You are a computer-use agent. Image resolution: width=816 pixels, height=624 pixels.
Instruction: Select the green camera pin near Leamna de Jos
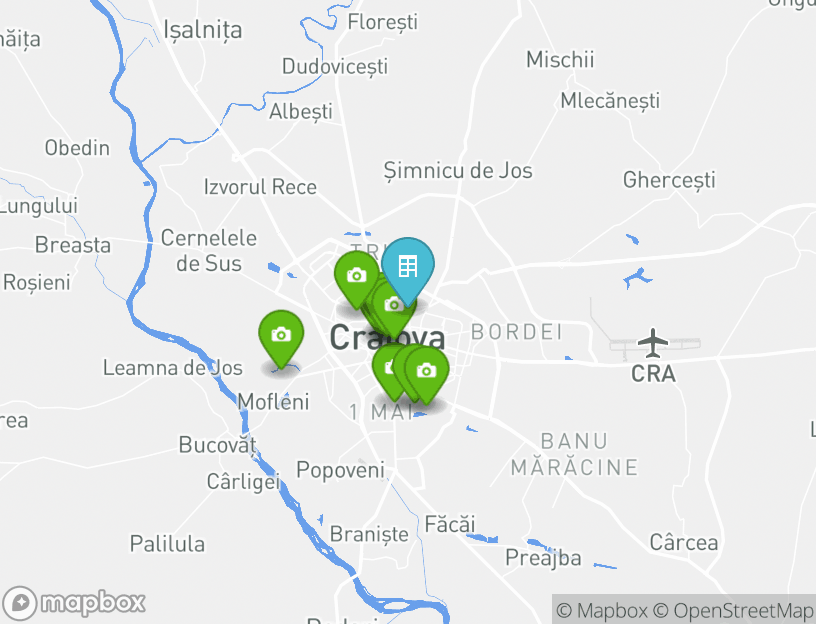pyautogui.click(x=281, y=335)
